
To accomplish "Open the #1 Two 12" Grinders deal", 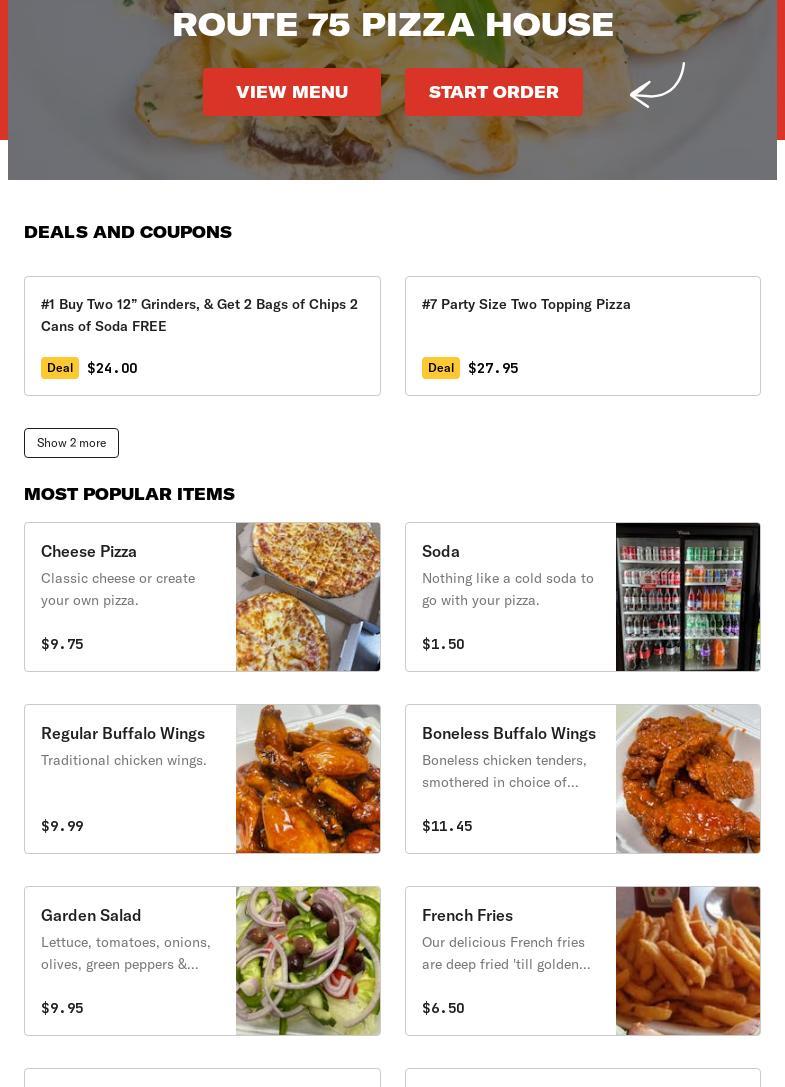I will (202, 336).
